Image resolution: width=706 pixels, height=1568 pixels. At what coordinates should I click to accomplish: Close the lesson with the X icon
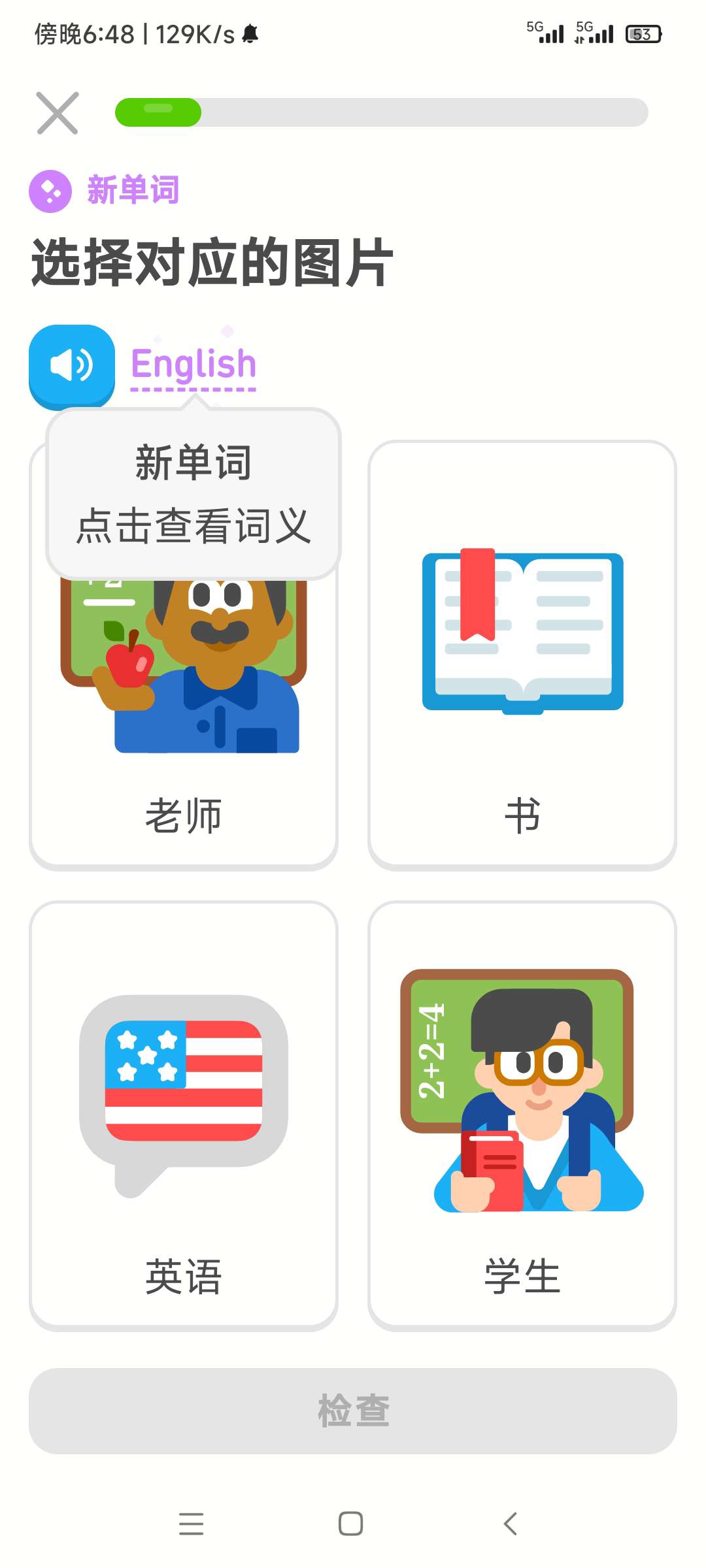coord(58,113)
